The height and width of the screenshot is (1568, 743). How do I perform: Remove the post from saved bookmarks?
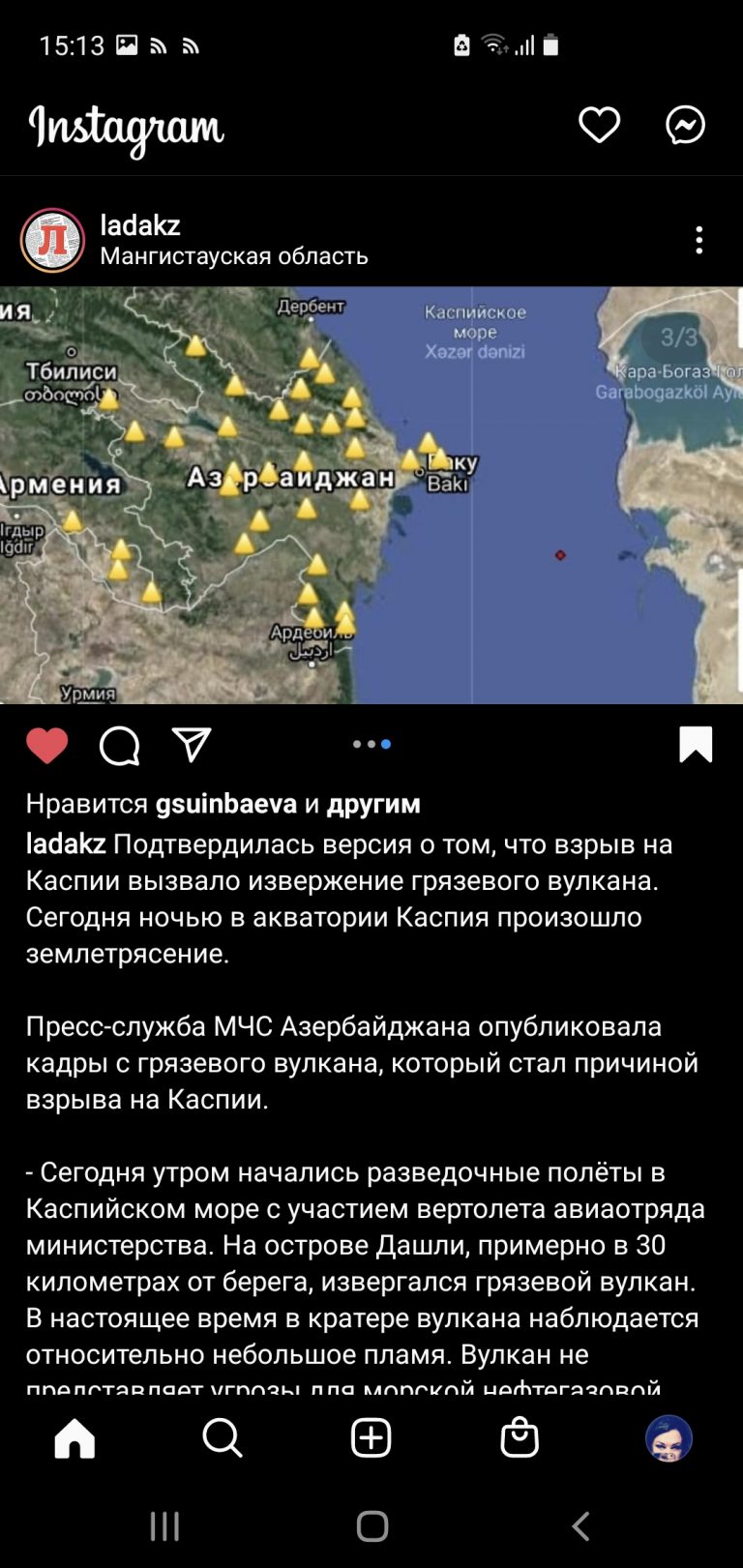pyautogui.click(x=696, y=744)
